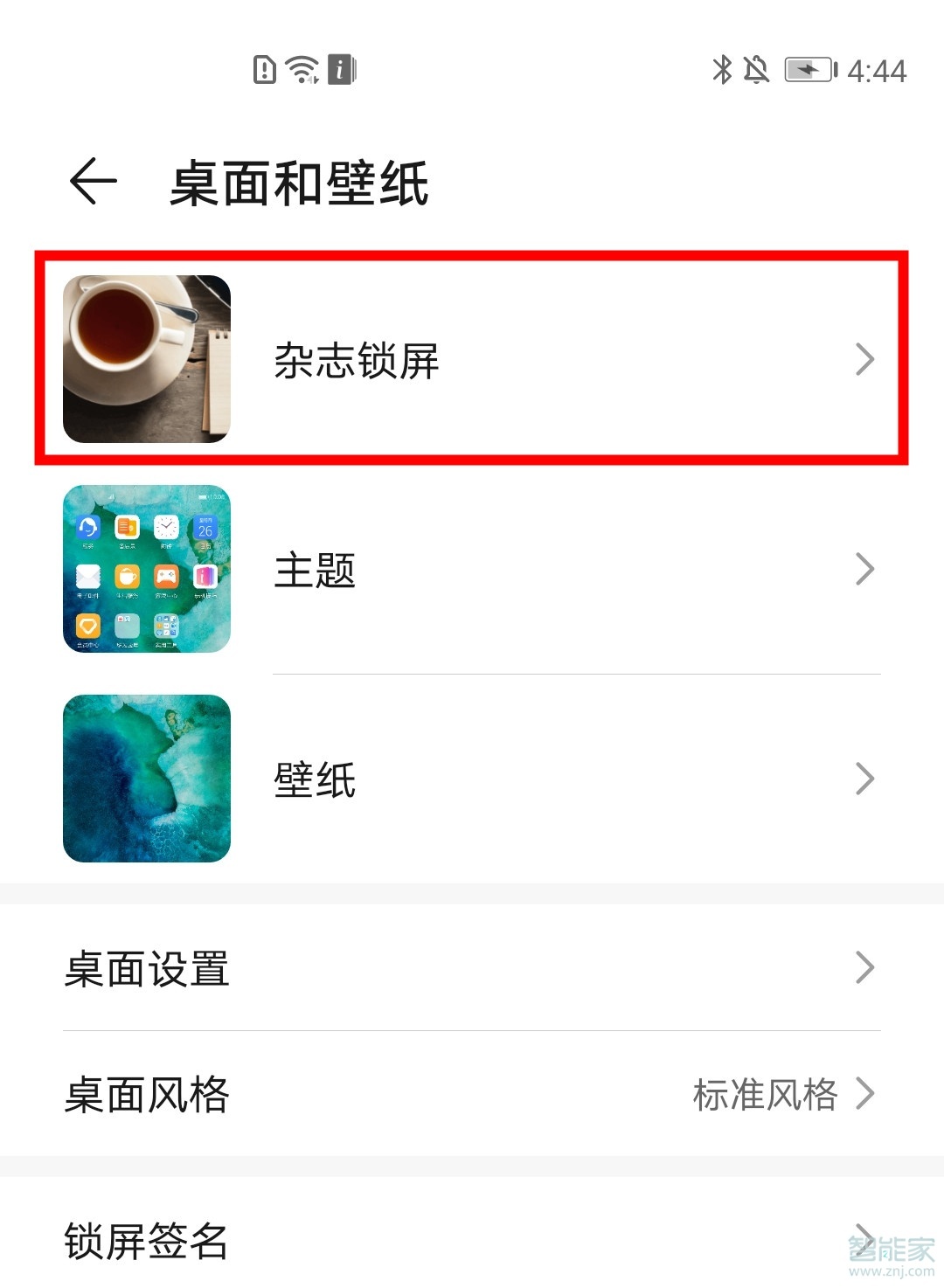Tap the teal wallpaper preview thumbnail
This screenshot has width=944, height=1288.
tap(146, 779)
